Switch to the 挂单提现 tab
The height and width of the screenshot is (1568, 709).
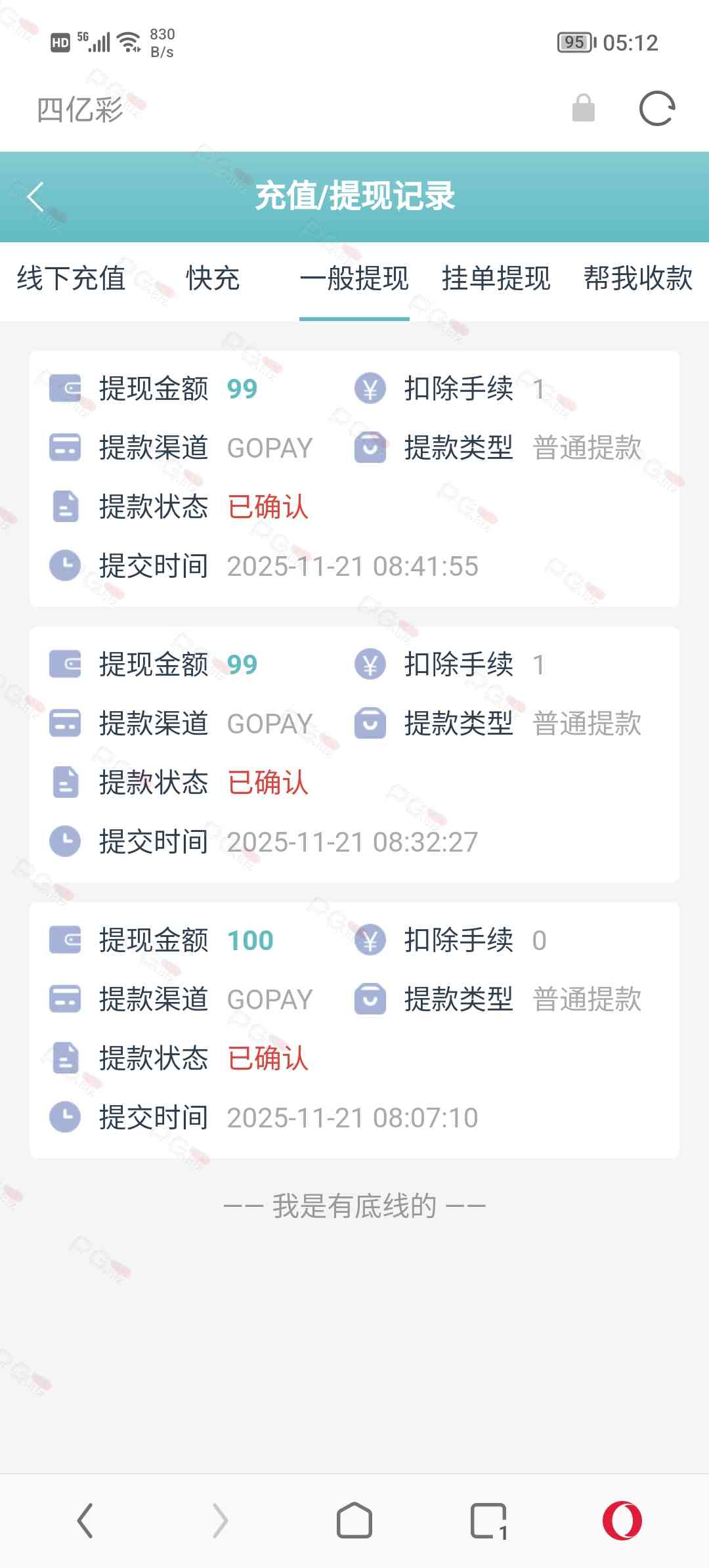(496, 278)
